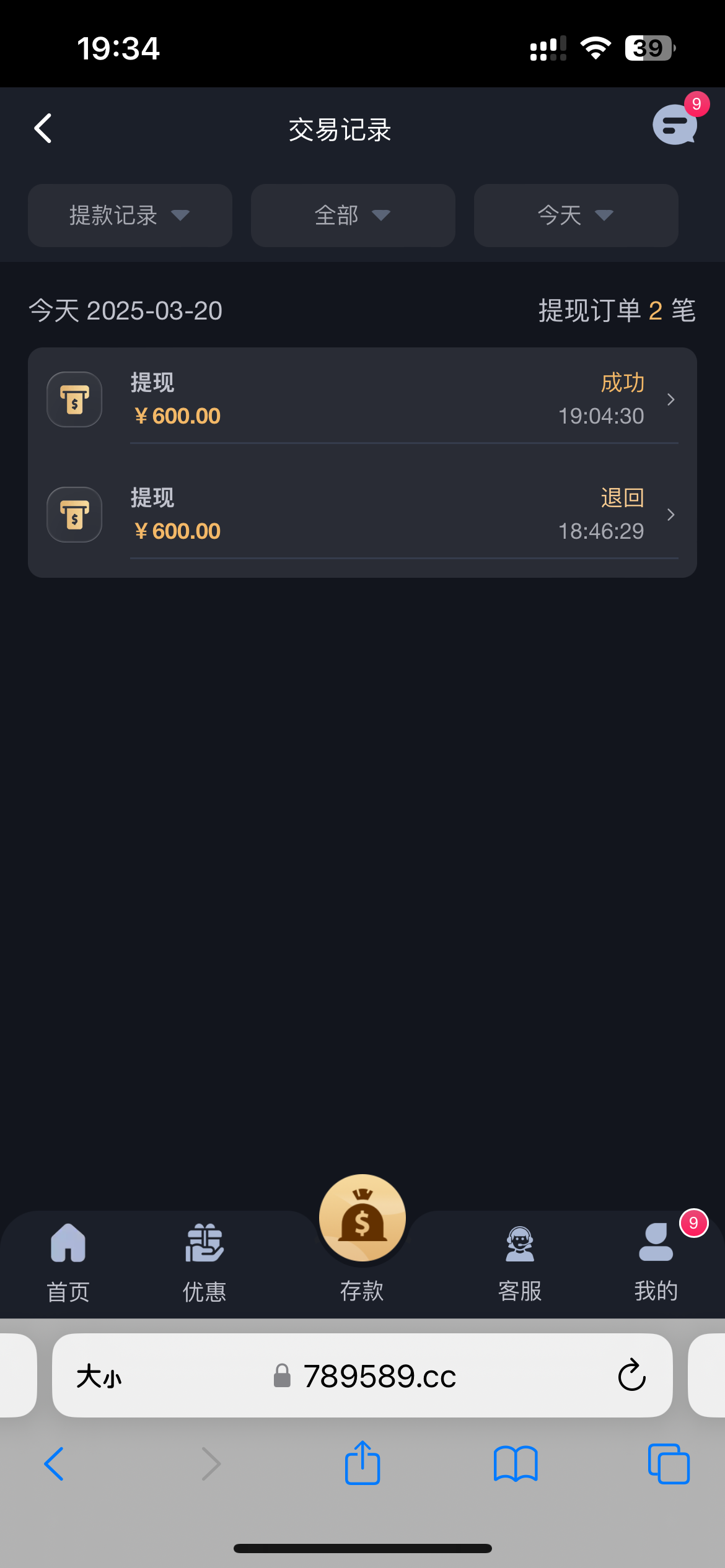Image resolution: width=725 pixels, height=1568 pixels.
Task: Expand the 今天 date filter
Action: point(576,216)
